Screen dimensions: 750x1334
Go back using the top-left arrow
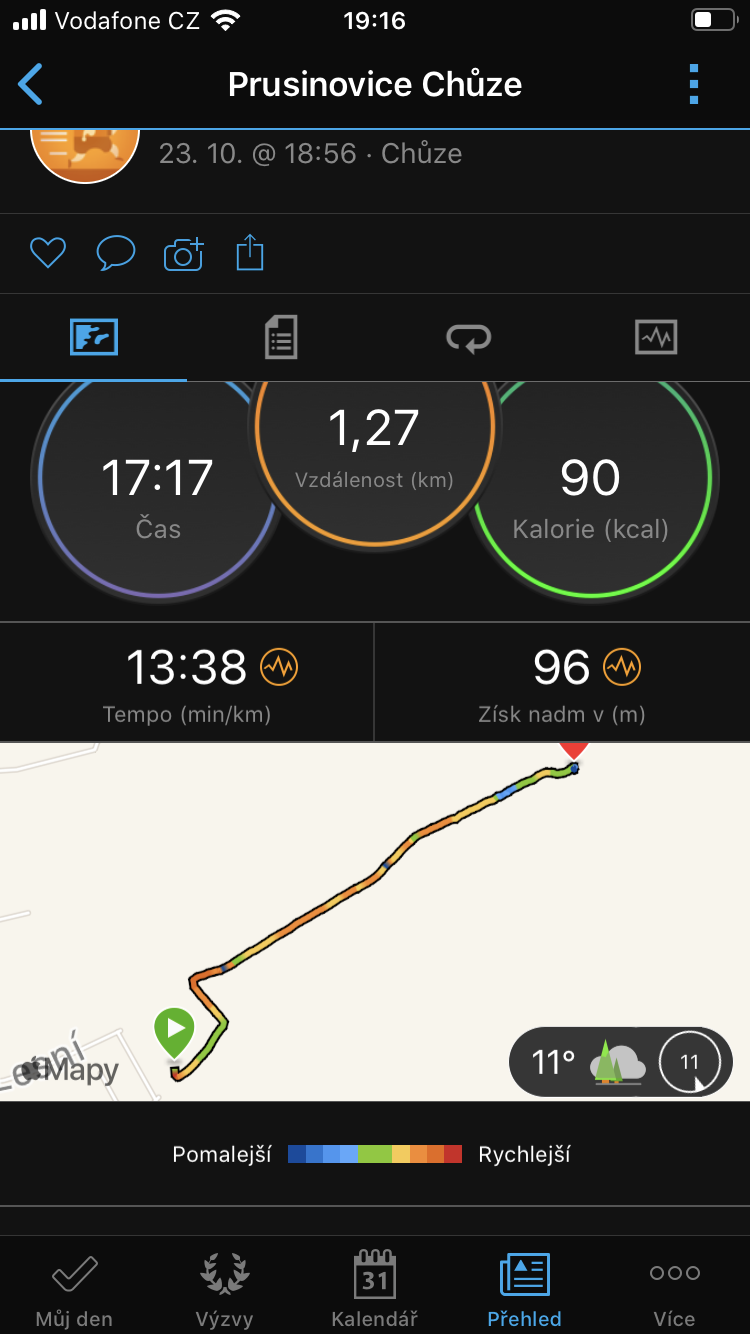[31, 85]
